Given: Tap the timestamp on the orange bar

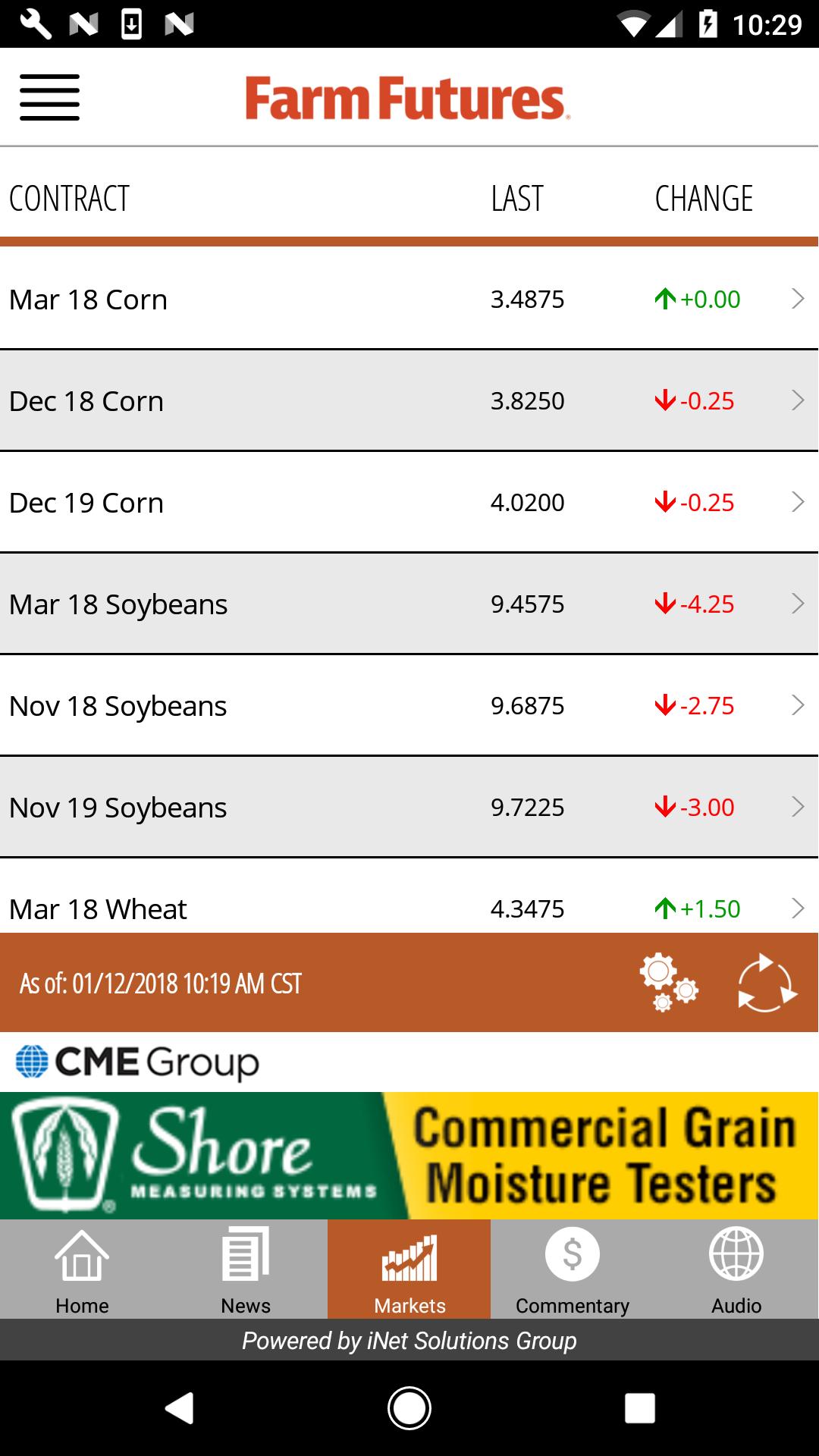Looking at the screenshot, I should pos(159,984).
